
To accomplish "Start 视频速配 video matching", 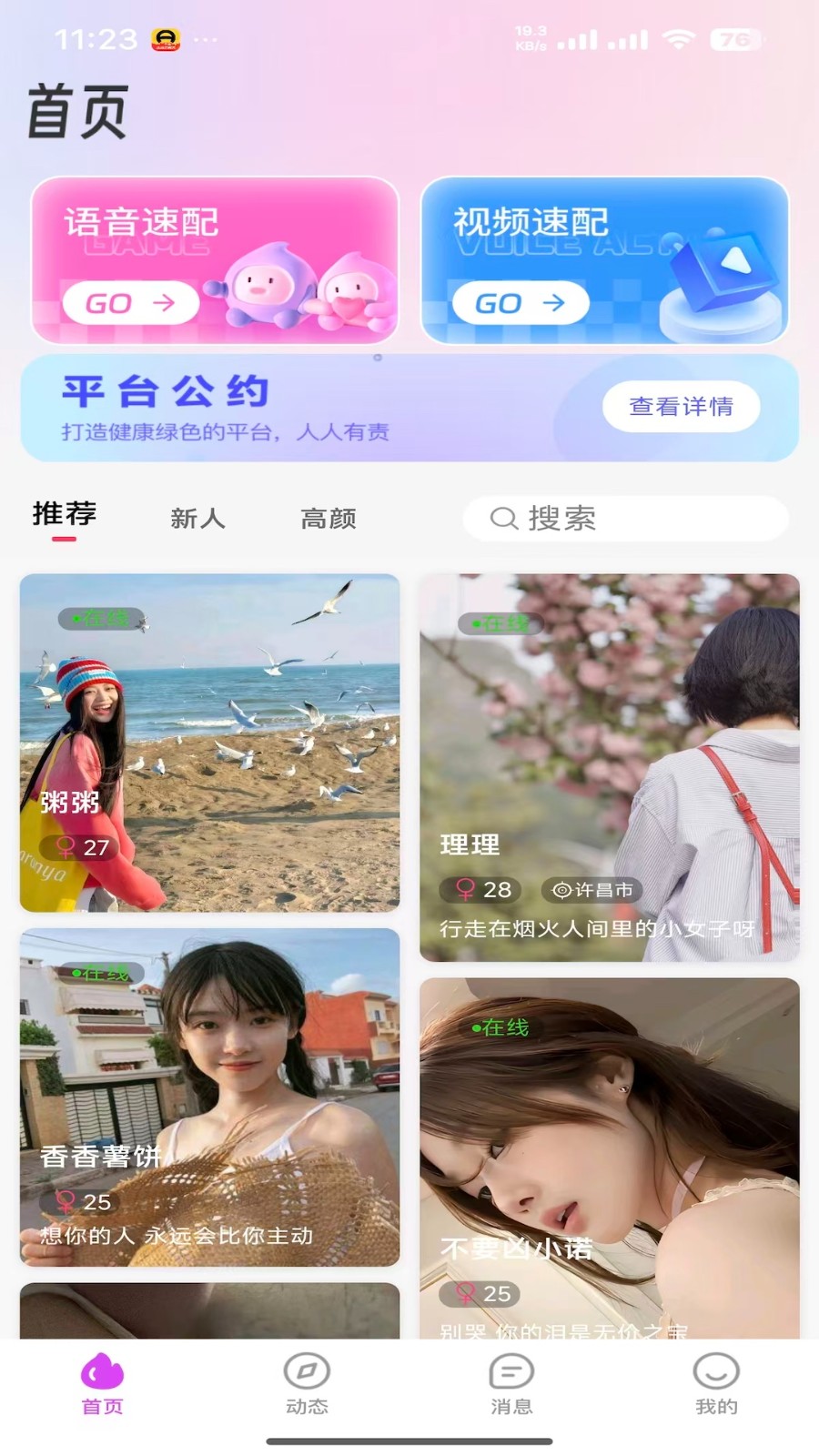I will point(521,303).
